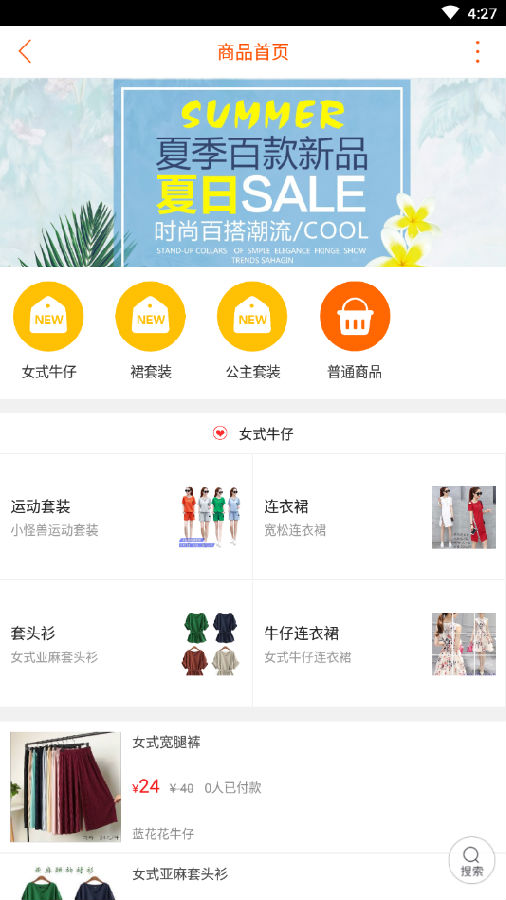View the 连衣裙 tile
The image size is (506, 900).
379,517
